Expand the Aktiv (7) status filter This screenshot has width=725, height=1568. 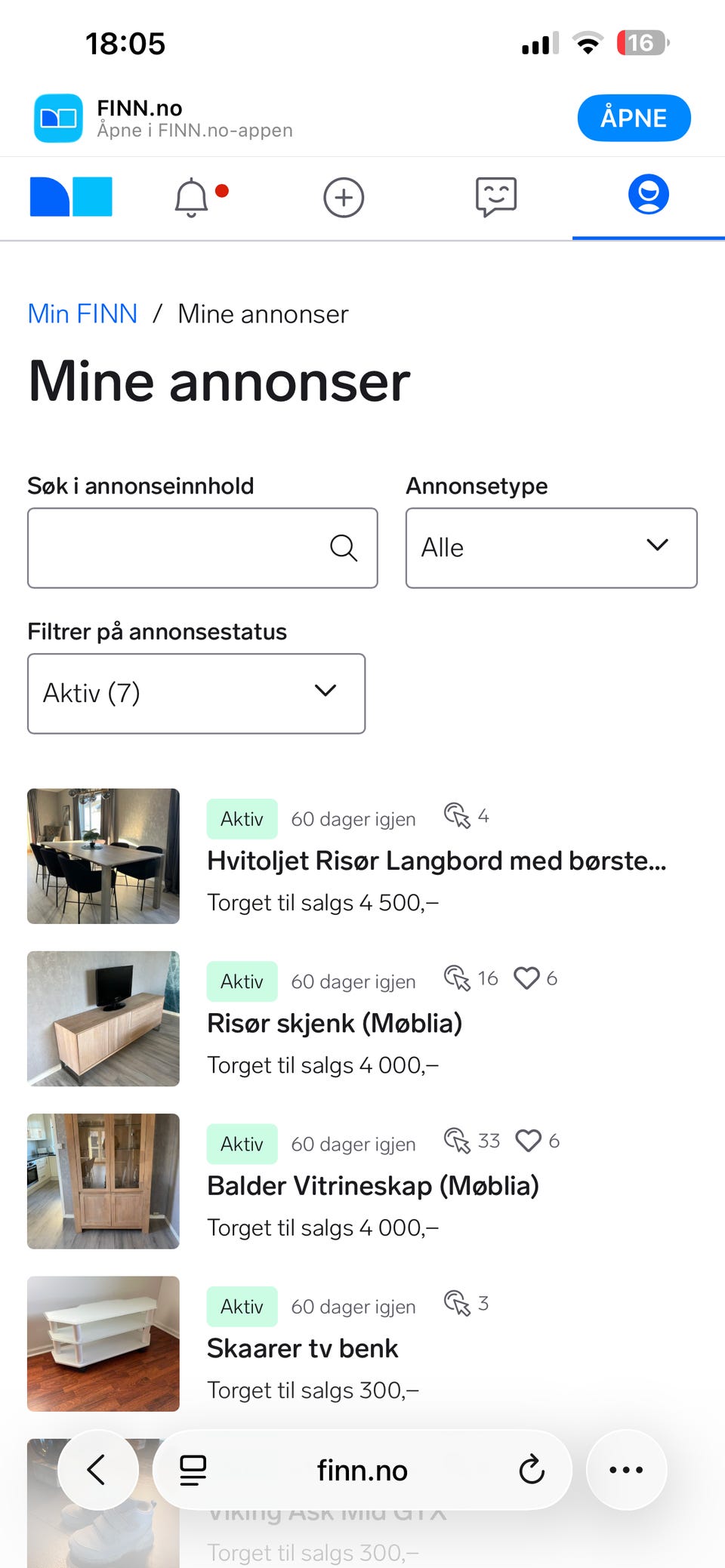click(x=196, y=693)
